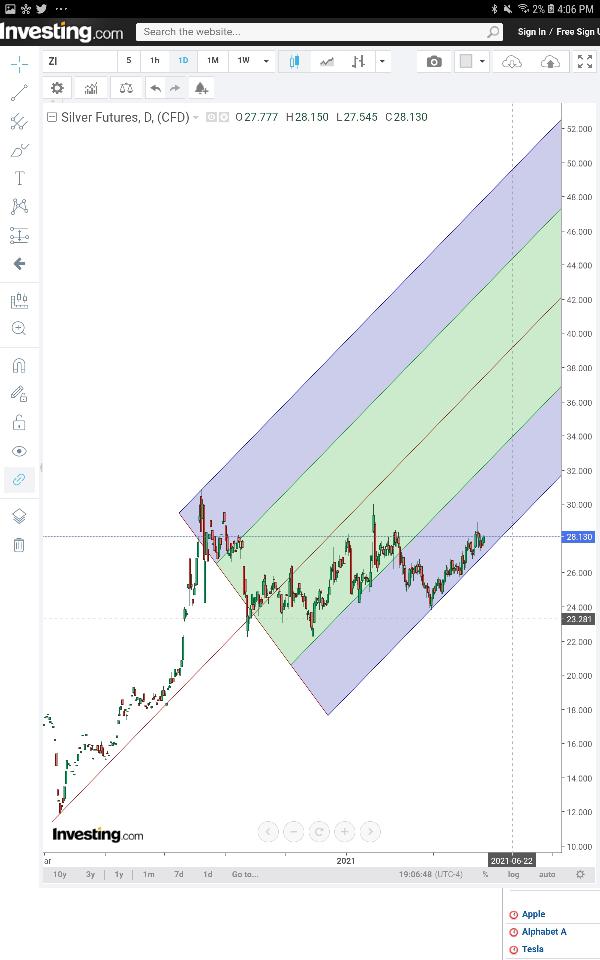This screenshot has width=600, height=960.
Task: Open the Go to date option
Action: (x=244, y=874)
